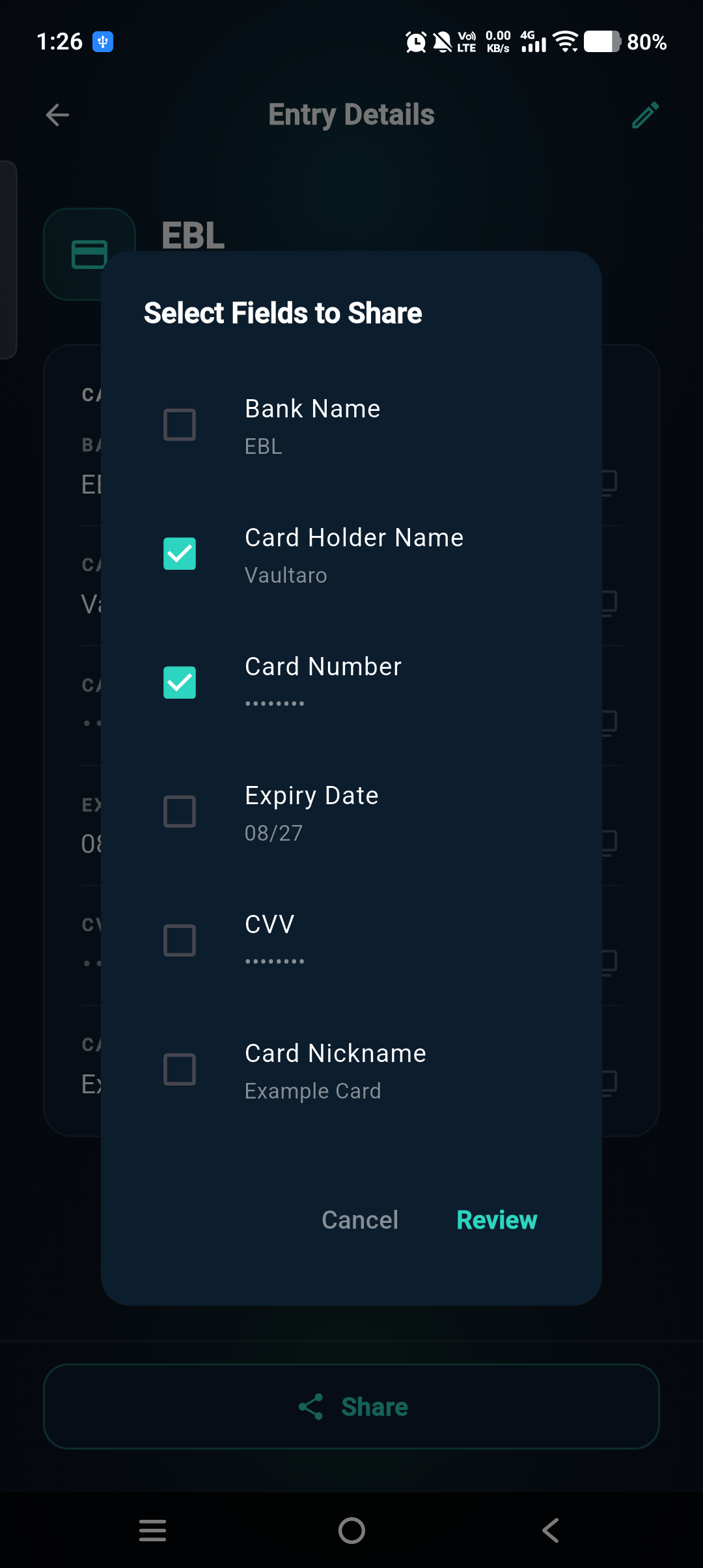Uncheck the Card Holder Name checkbox

coord(180,553)
